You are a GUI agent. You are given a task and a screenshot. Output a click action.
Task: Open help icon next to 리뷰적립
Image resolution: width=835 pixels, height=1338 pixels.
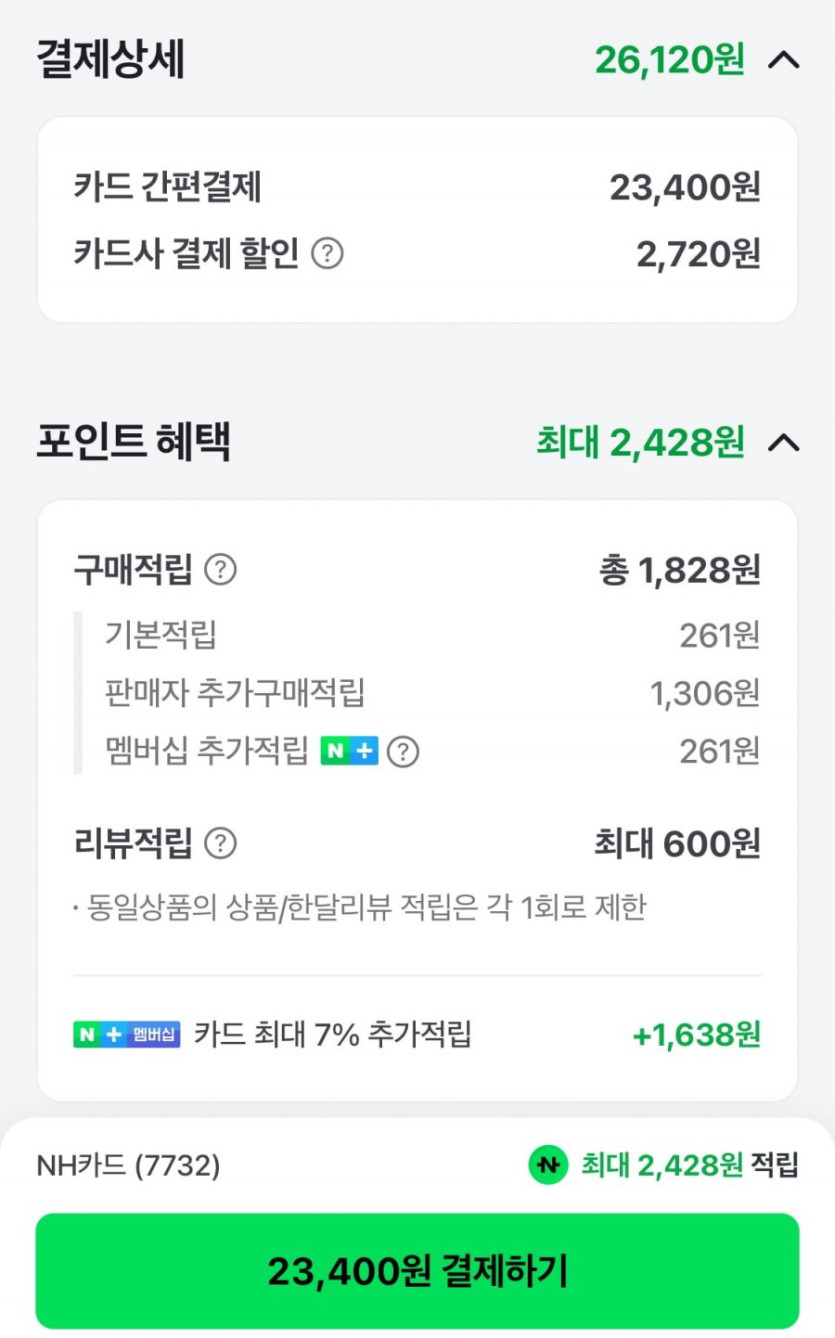(x=220, y=843)
